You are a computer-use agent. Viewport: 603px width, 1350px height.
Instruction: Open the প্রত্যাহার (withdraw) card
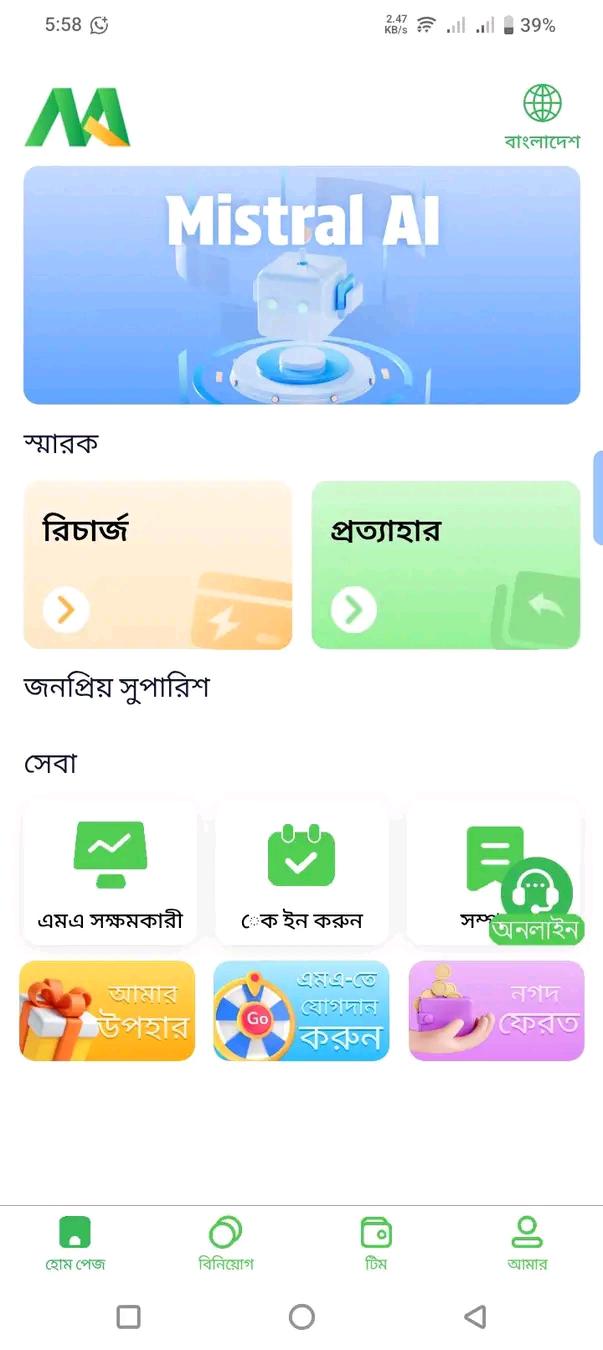445,565
